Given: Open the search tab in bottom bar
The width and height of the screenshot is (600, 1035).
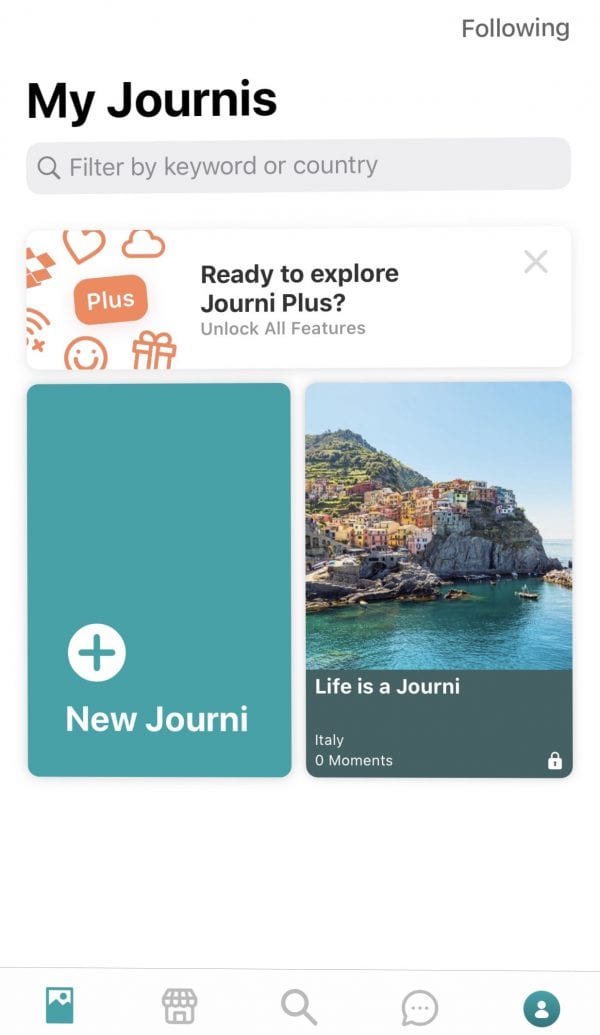Looking at the screenshot, I should 299,1005.
